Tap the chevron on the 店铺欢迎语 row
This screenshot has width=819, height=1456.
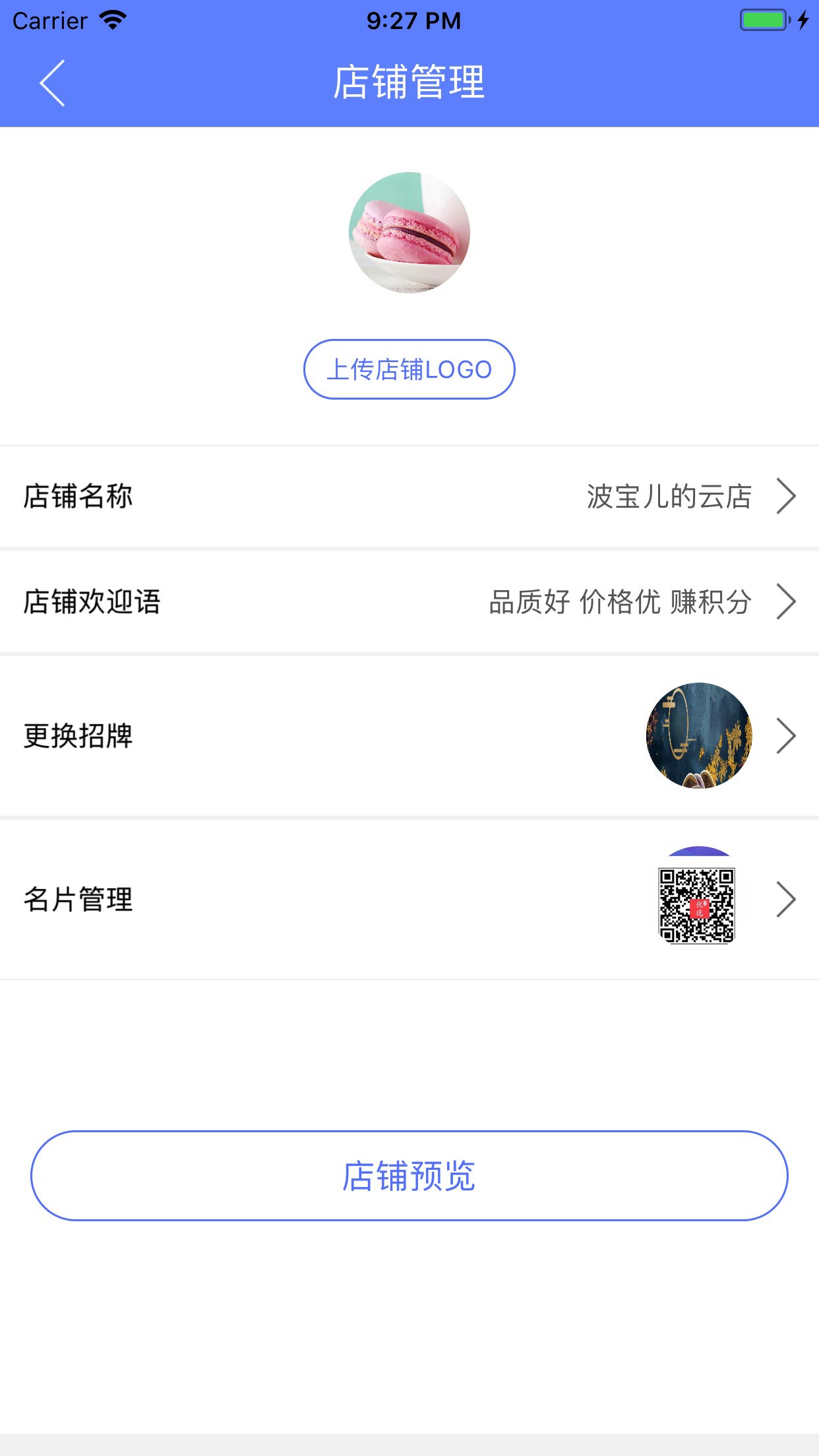pyautogui.click(x=786, y=602)
